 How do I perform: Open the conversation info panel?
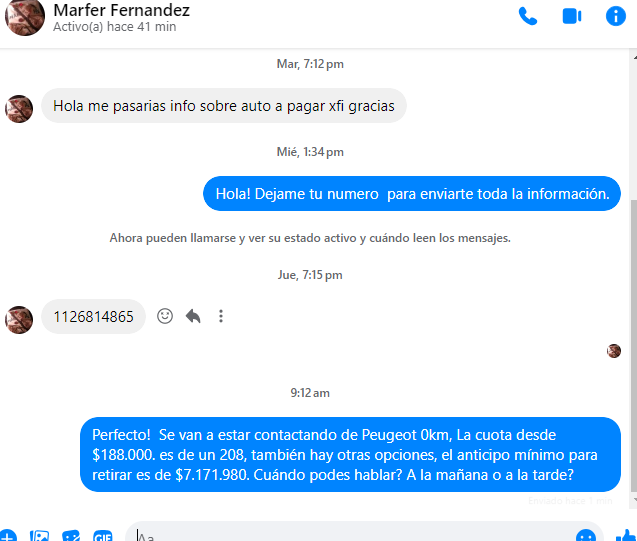pos(616,16)
